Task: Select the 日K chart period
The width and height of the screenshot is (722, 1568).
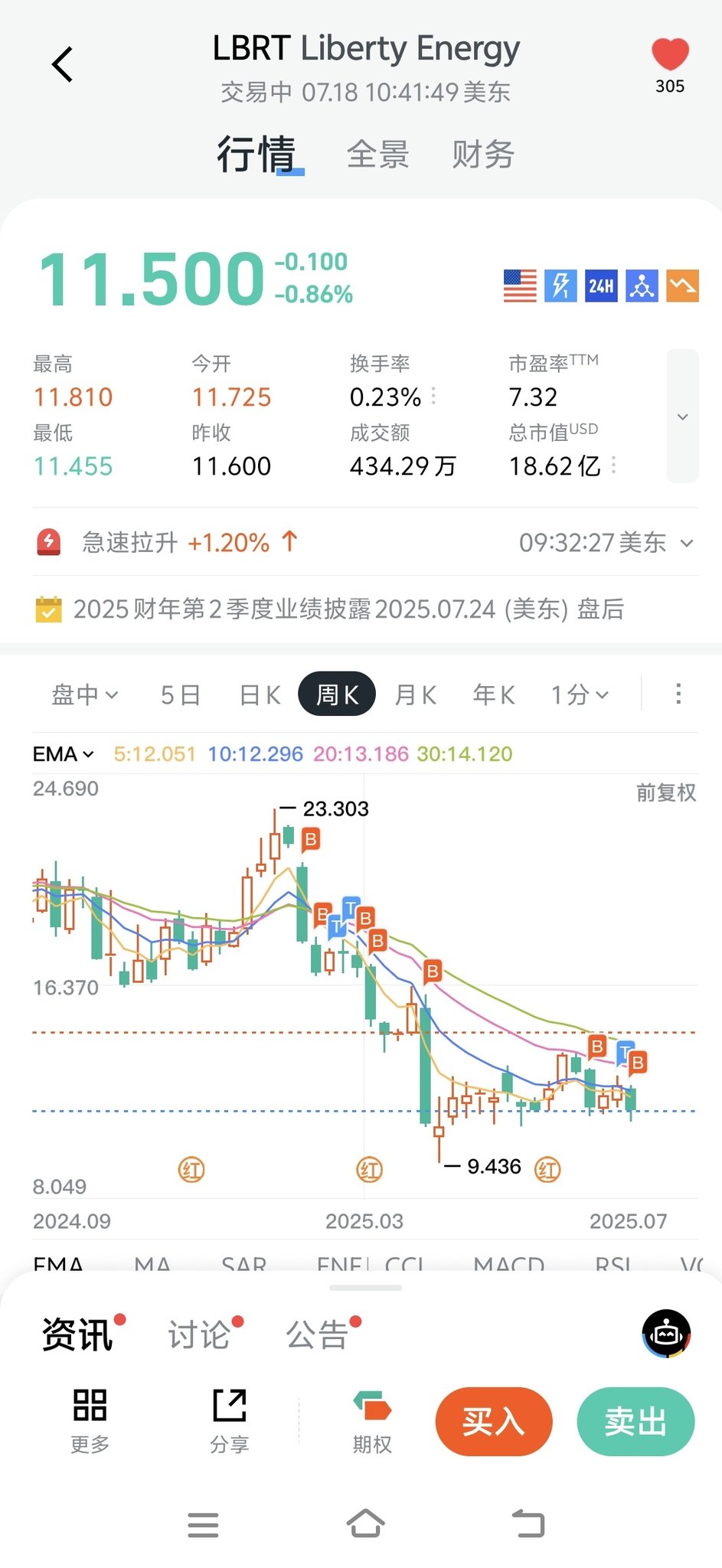Action: [x=260, y=694]
